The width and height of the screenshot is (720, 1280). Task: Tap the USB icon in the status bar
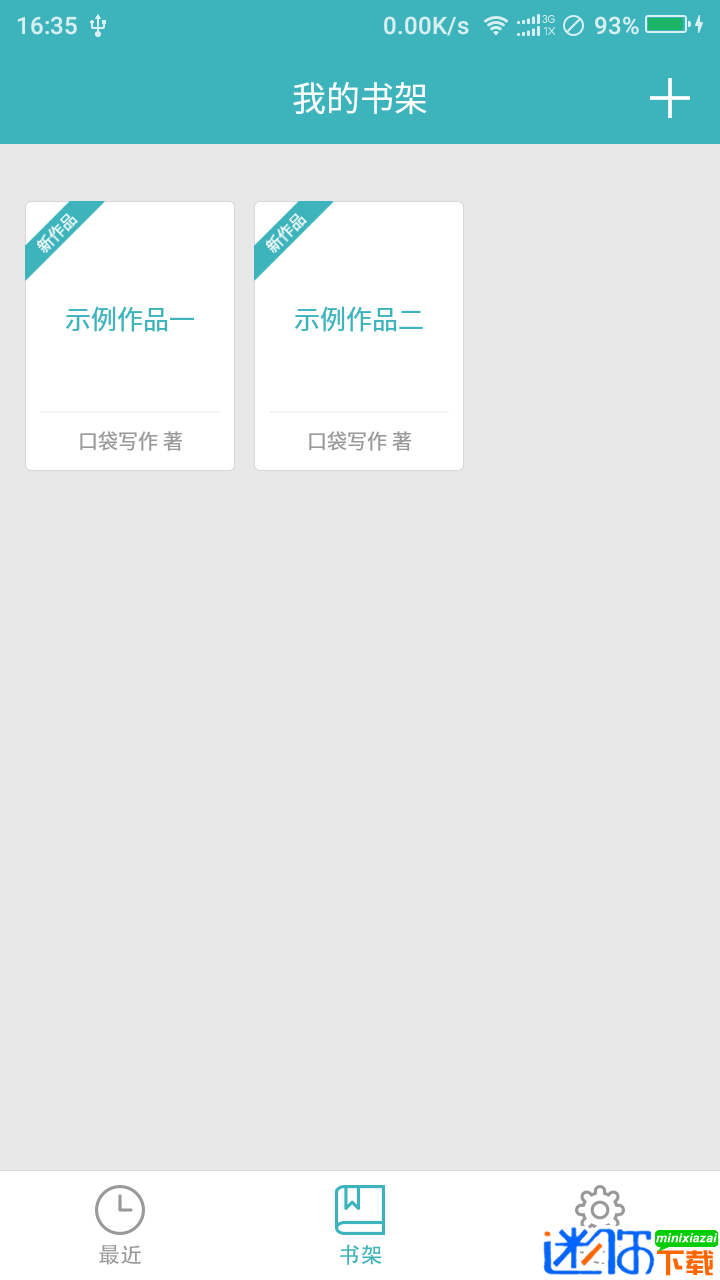tap(96, 25)
